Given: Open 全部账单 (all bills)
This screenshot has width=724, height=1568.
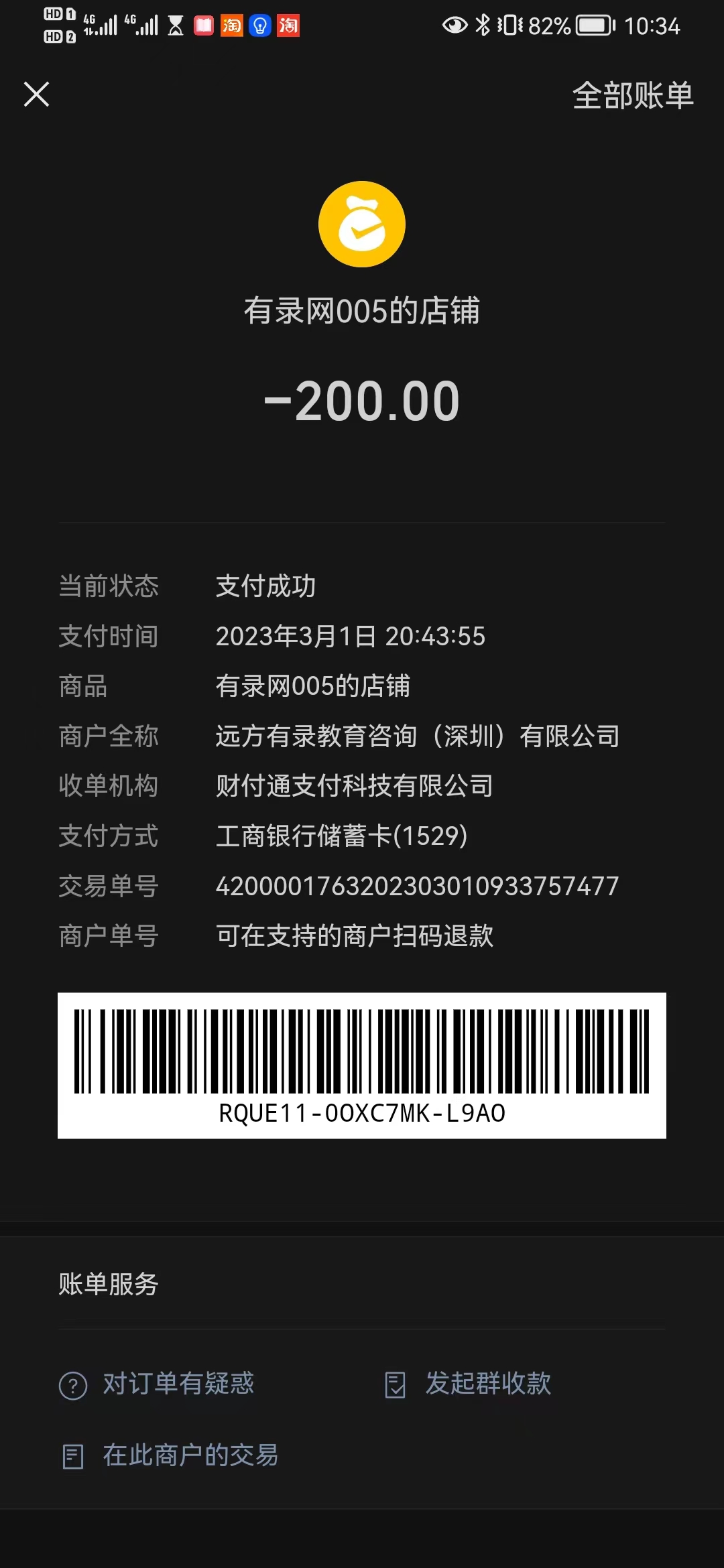Looking at the screenshot, I should click(x=632, y=96).
